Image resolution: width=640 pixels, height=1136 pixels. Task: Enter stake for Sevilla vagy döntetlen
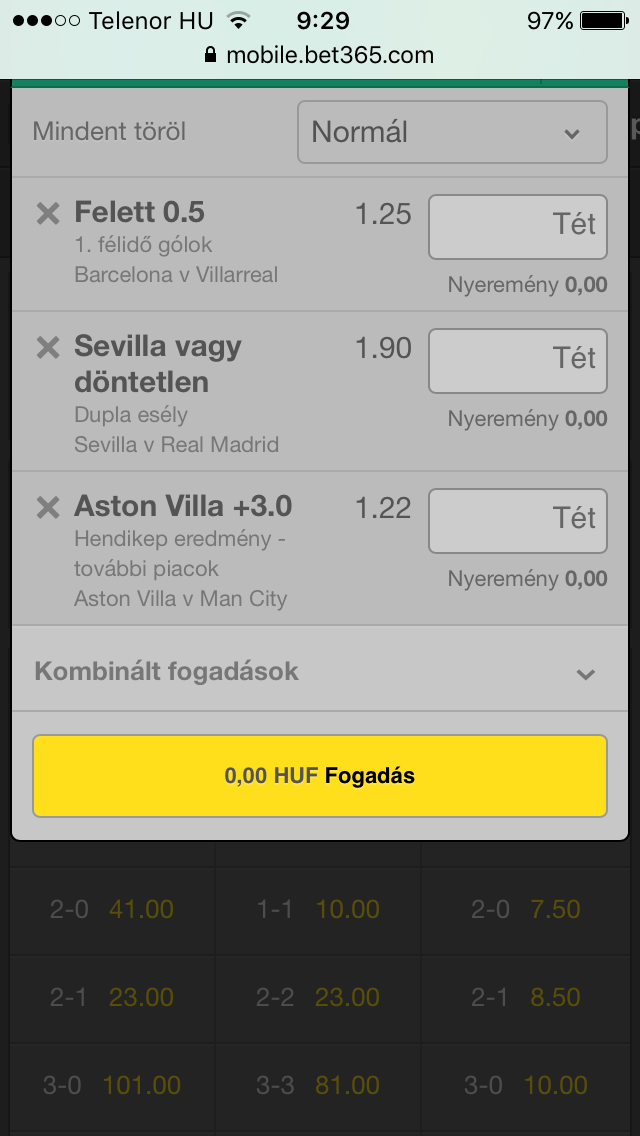point(517,360)
